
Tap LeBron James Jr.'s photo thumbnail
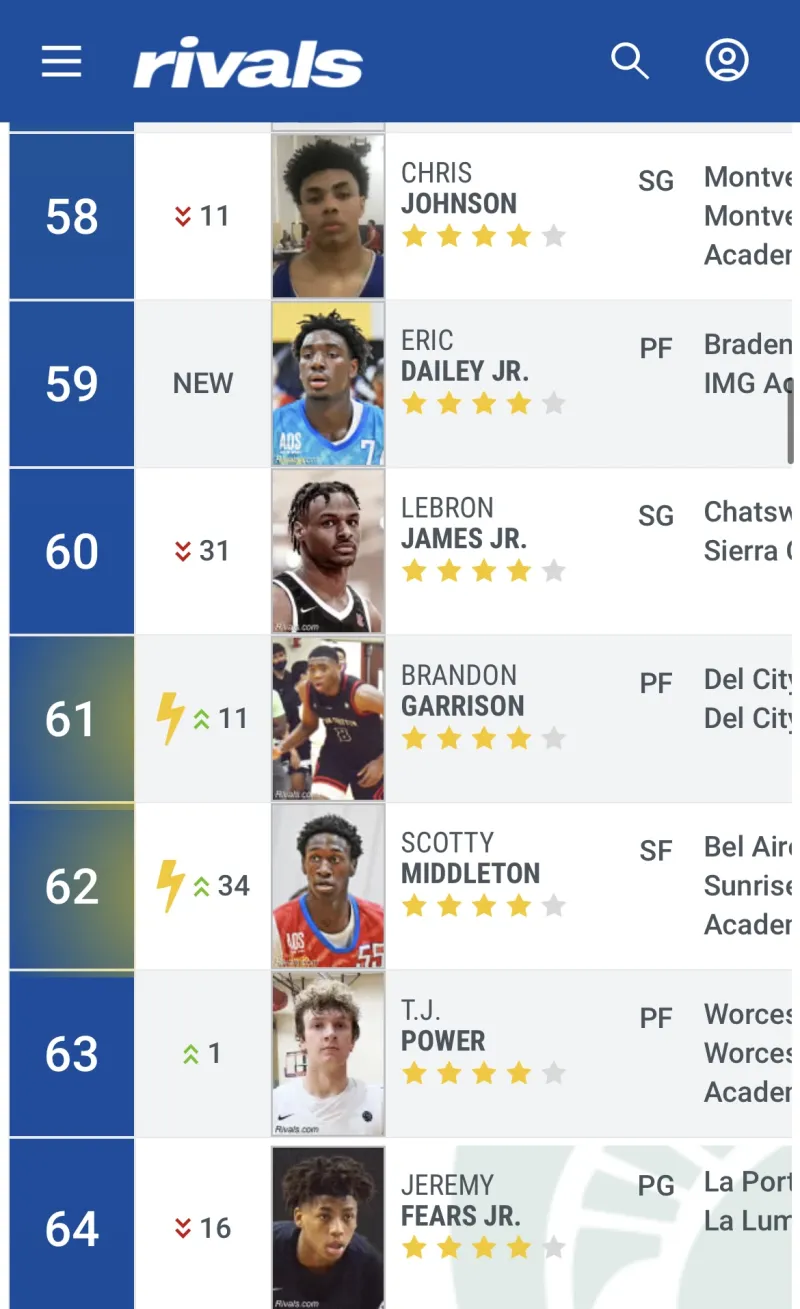pos(328,551)
